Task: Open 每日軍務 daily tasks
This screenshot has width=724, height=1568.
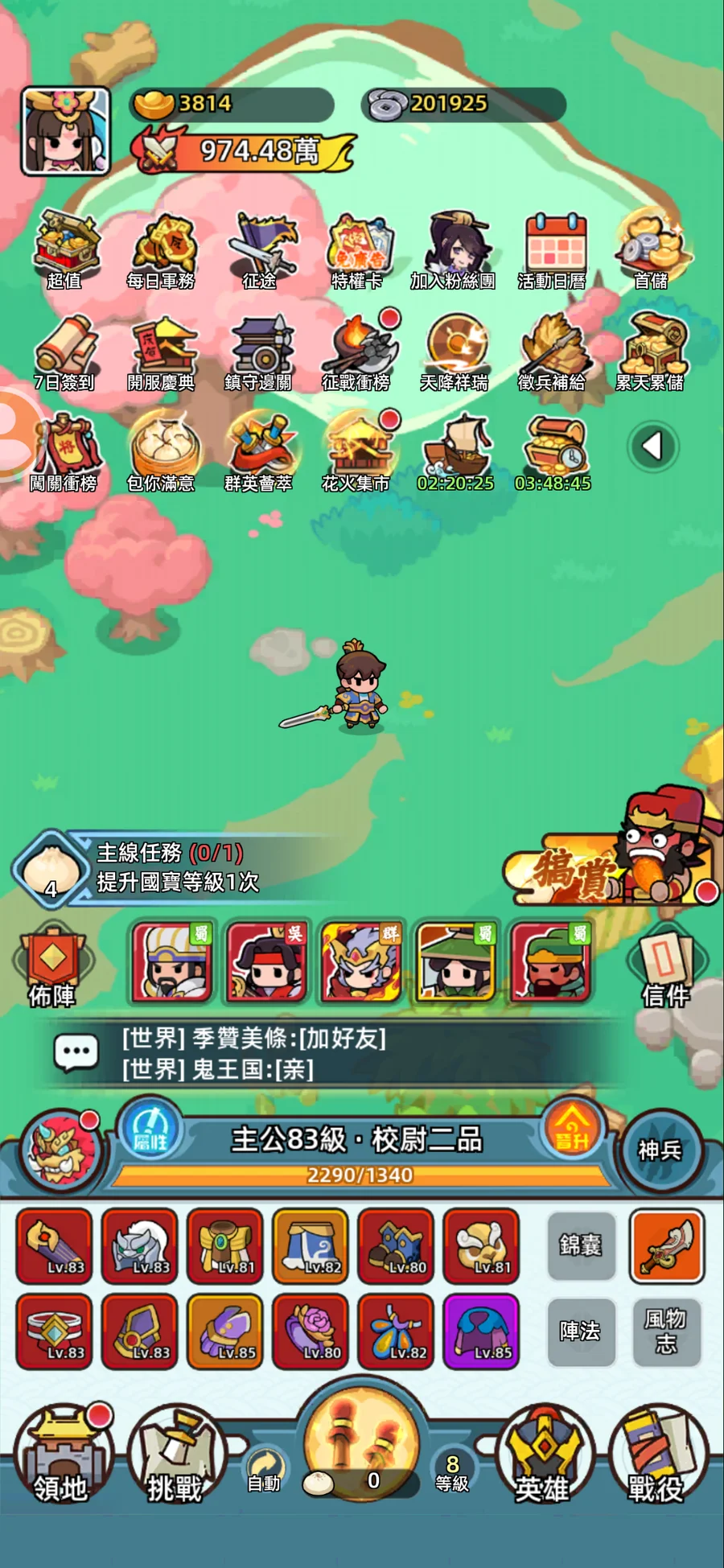Action: point(162,249)
